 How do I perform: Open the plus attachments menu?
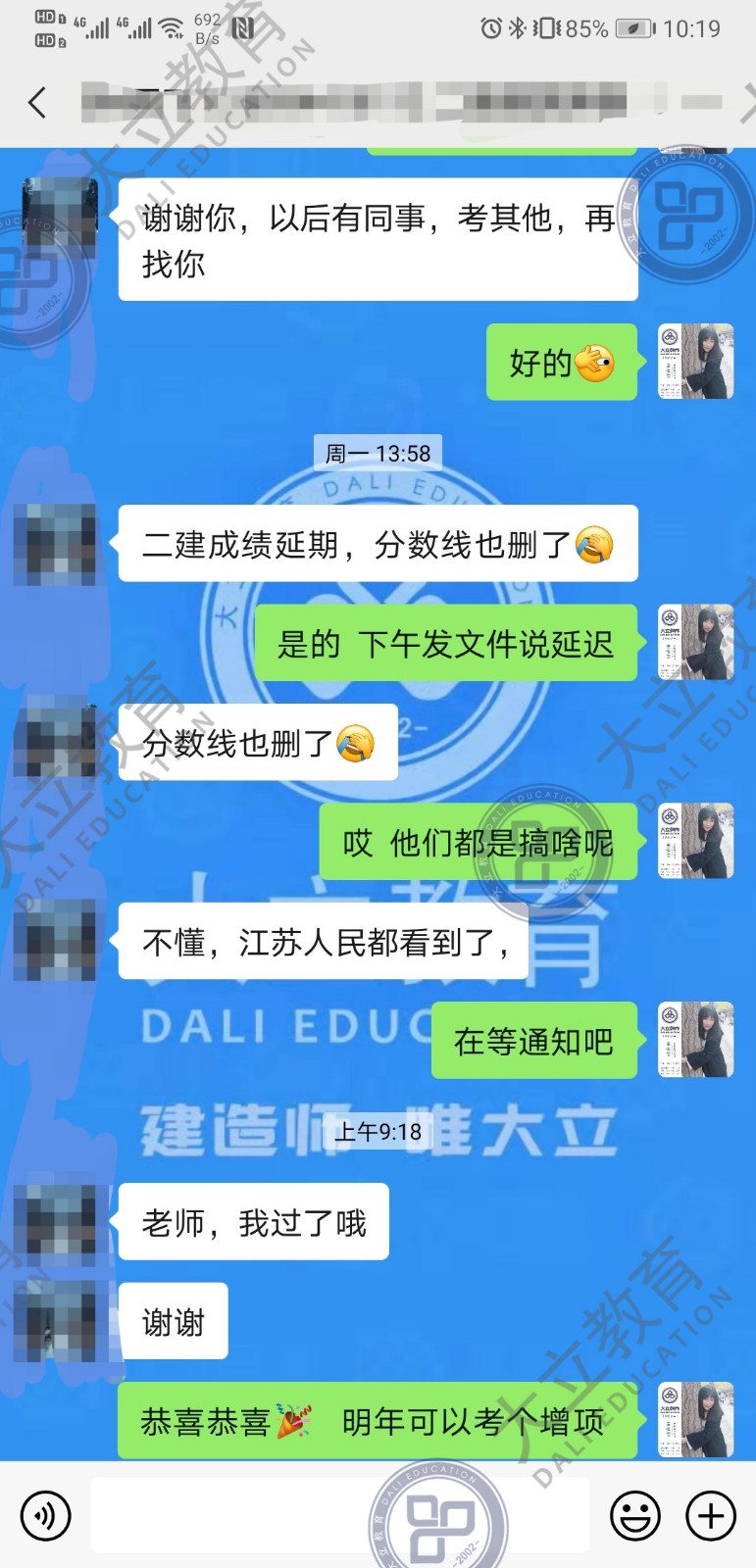[x=711, y=1516]
